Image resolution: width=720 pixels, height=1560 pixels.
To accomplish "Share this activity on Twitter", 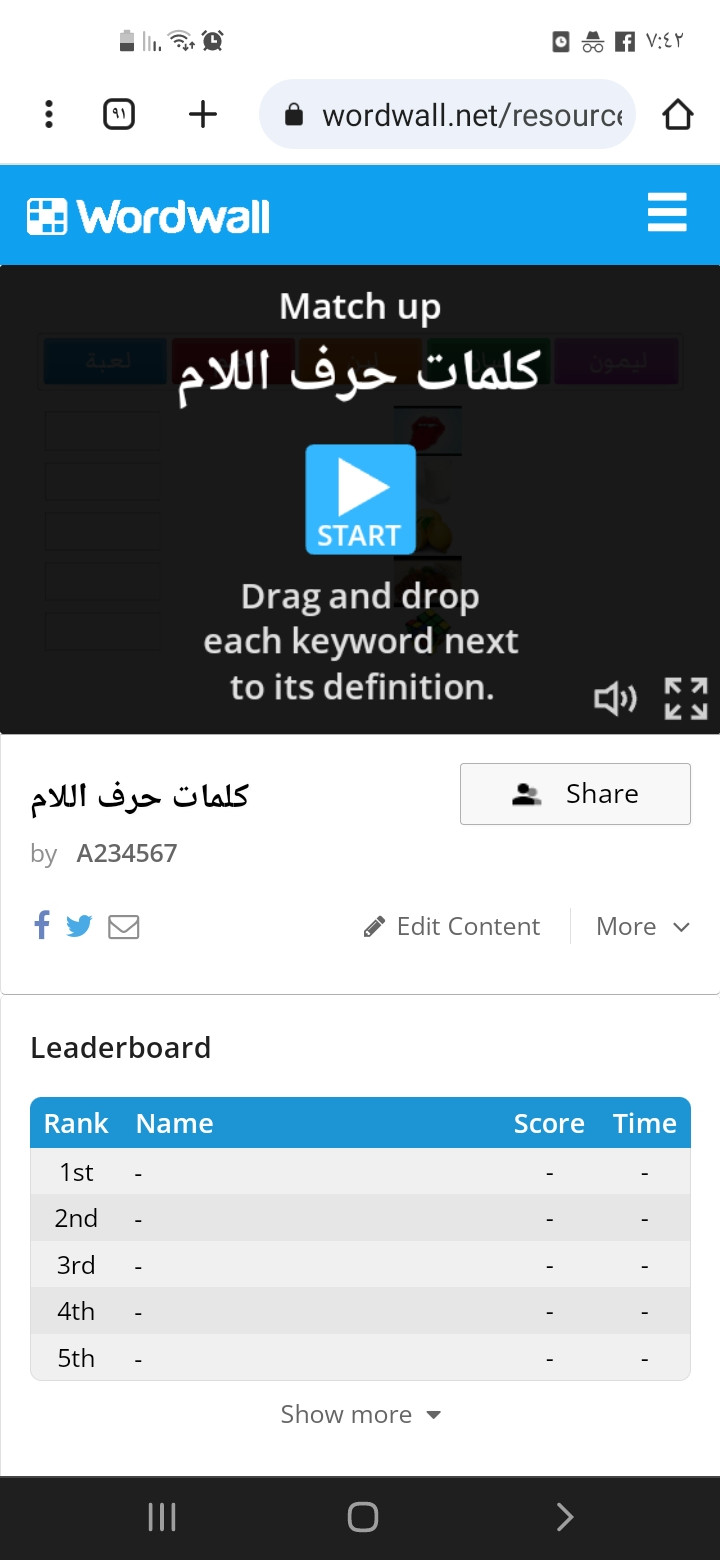I will (79, 926).
